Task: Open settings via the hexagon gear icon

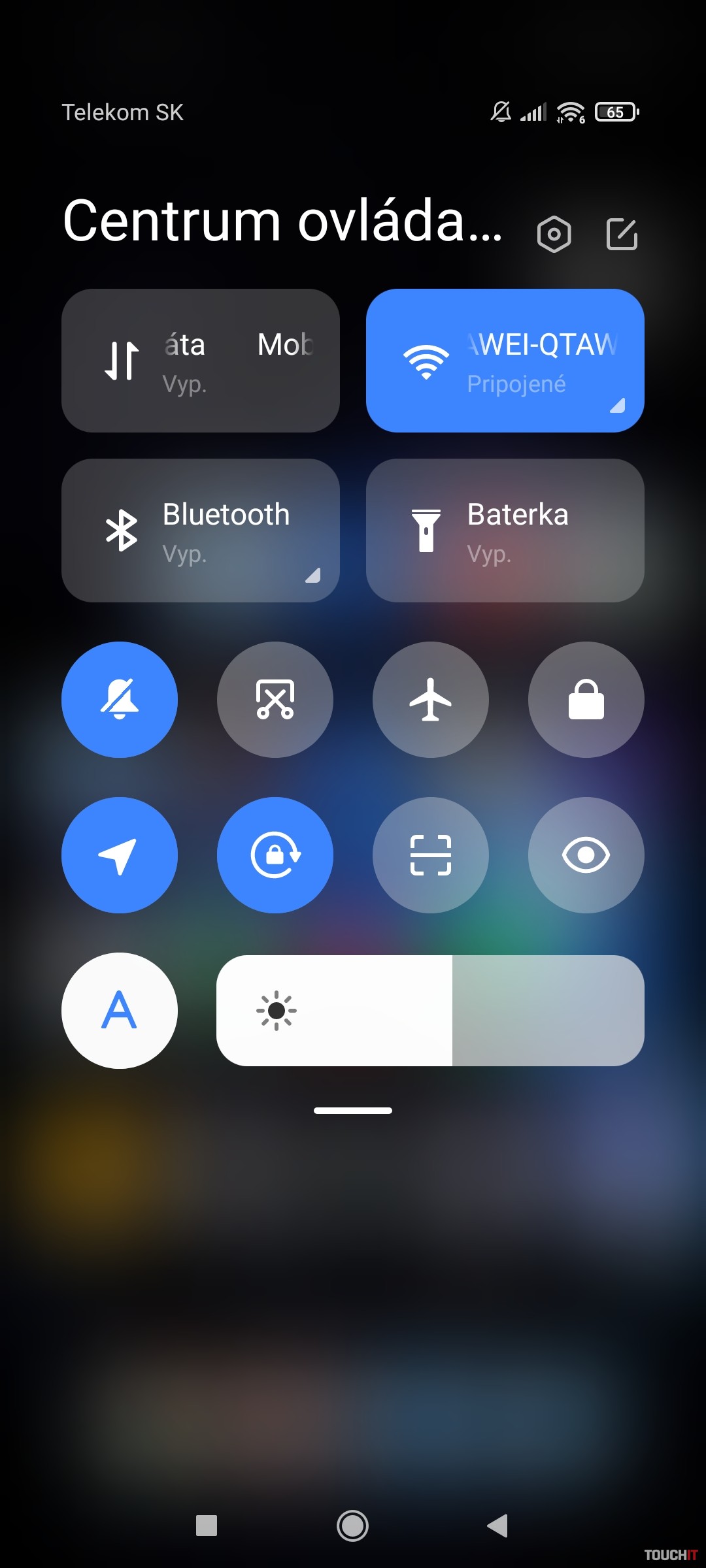Action: [x=554, y=234]
